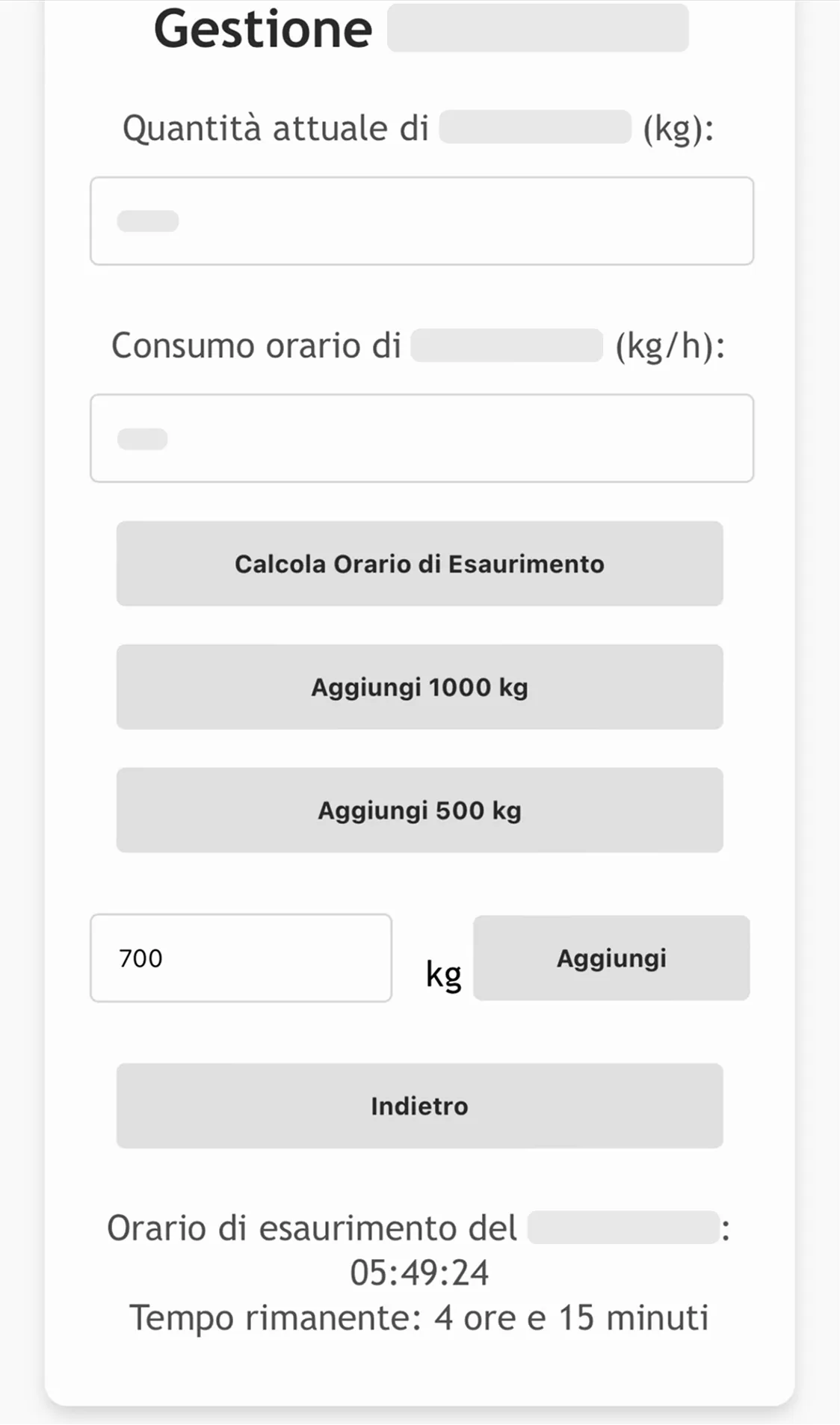The image size is (840, 1425).
Task: Click the Consumo orario input field
Action: click(x=421, y=438)
